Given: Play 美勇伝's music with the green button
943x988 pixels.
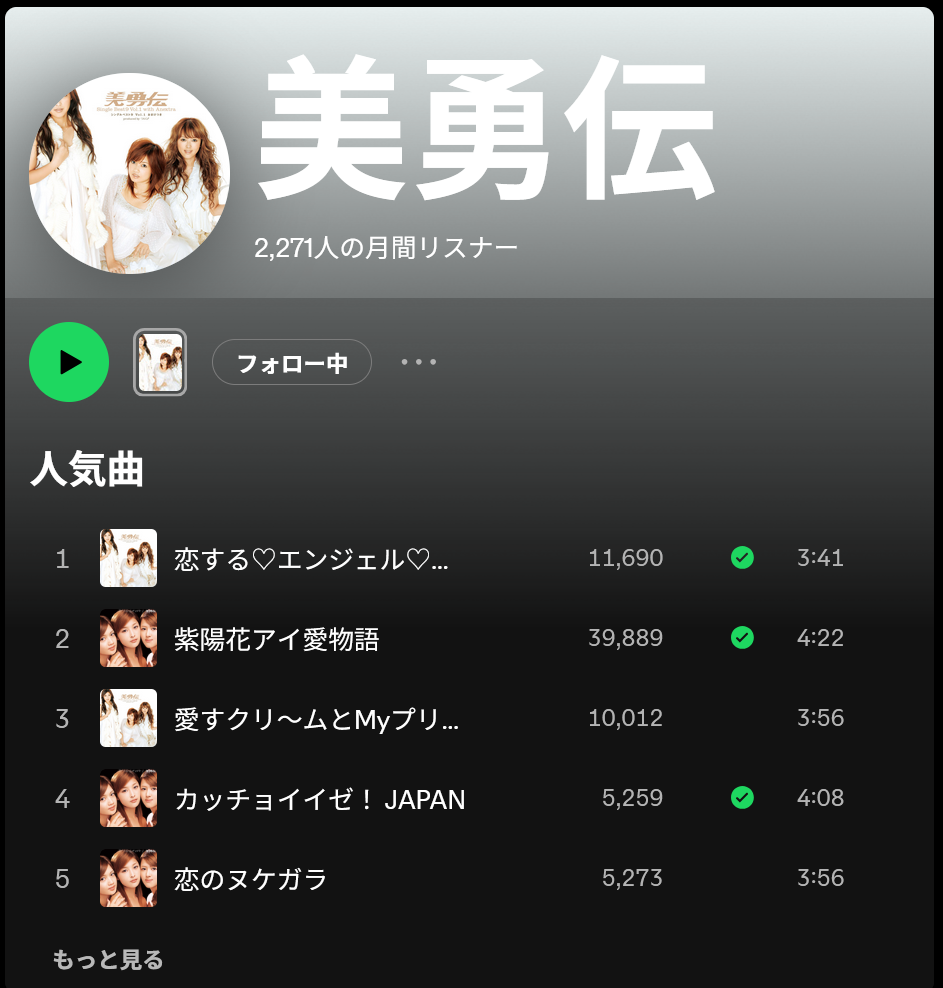Looking at the screenshot, I should 69,362.
